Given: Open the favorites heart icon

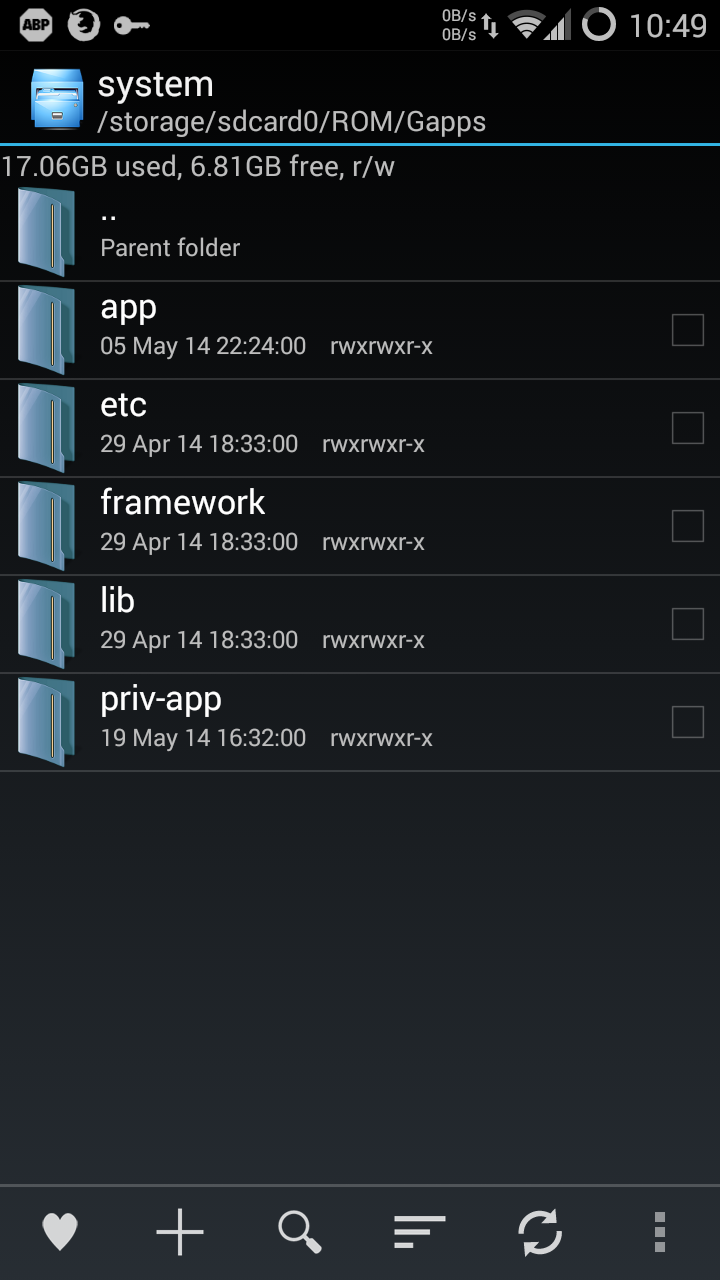Looking at the screenshot, I should 60,1232.
